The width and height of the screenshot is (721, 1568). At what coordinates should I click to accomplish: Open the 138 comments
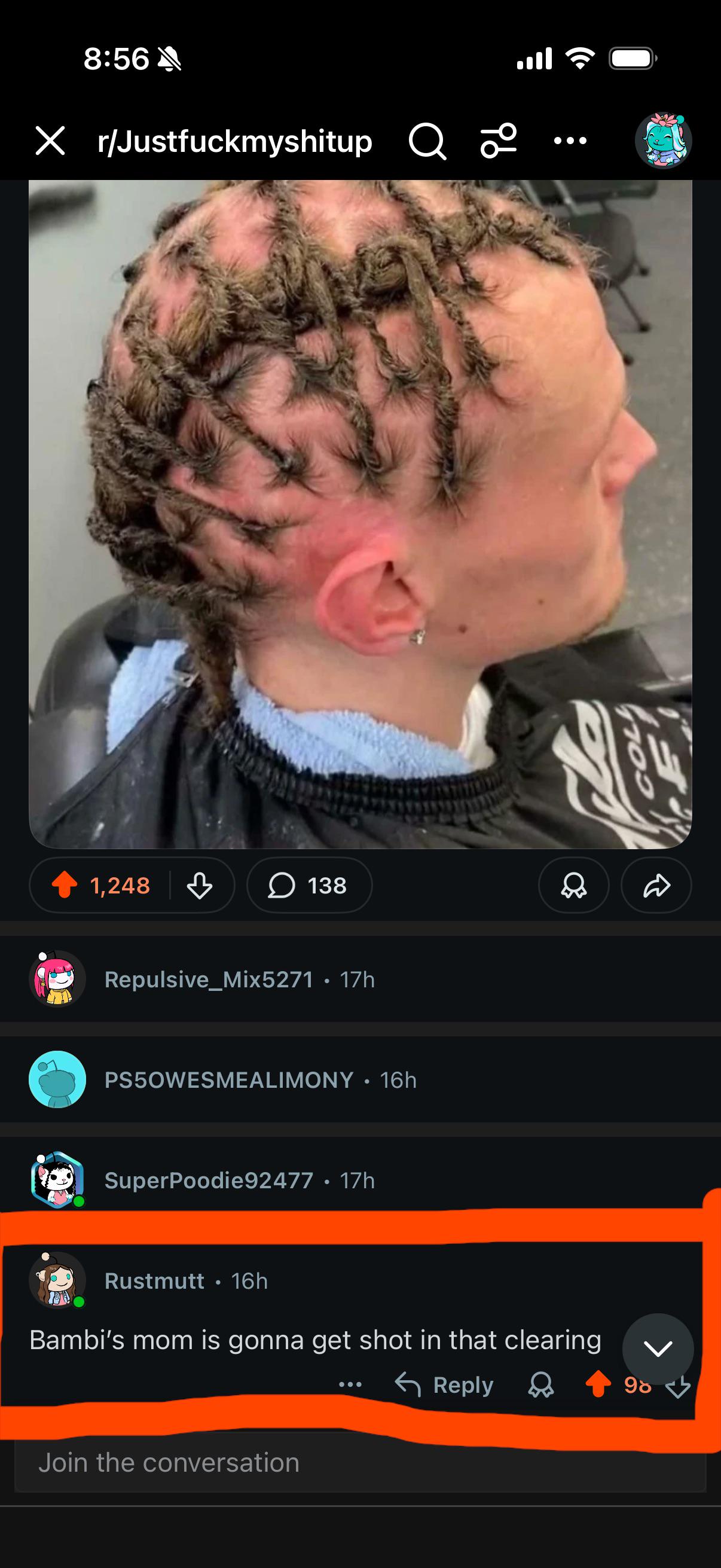[309, 885]
